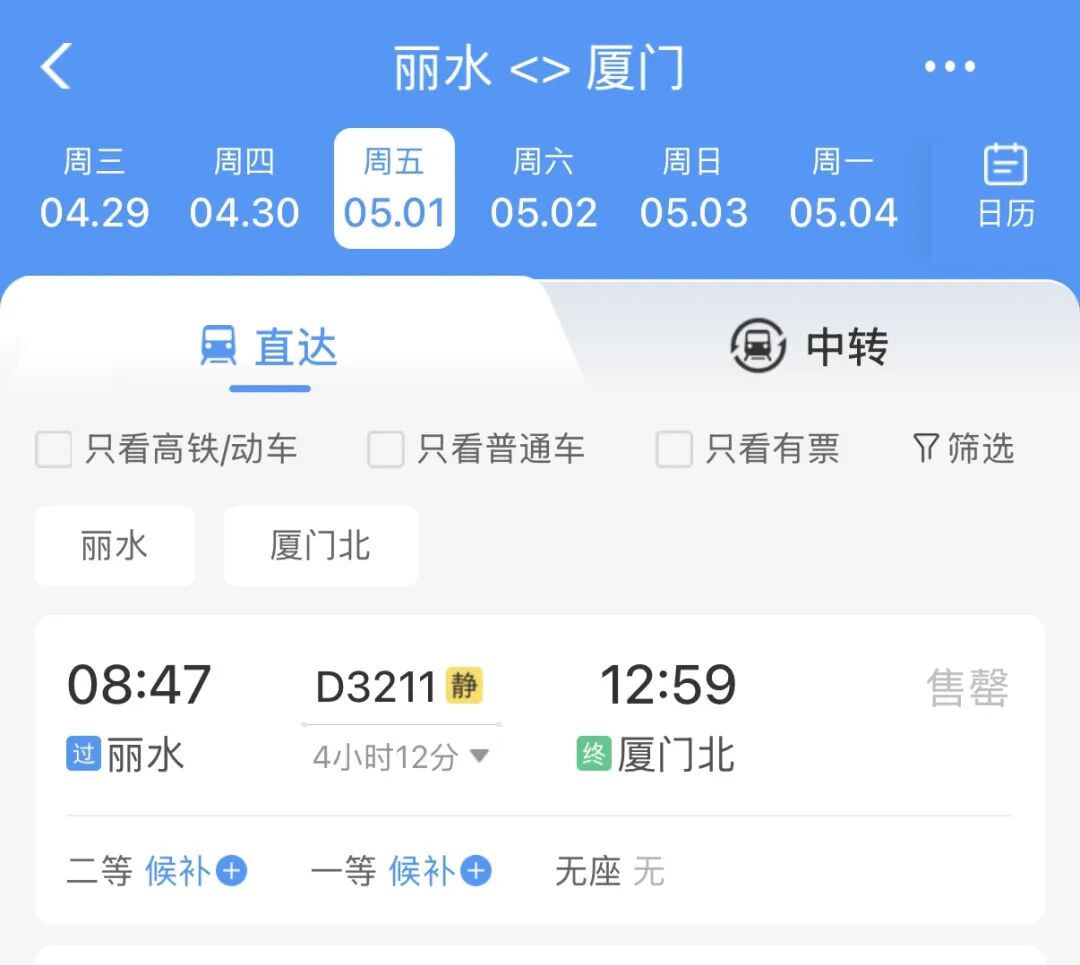
Task: Choose Saturday 05.02 date
Action: pyautogui.click(x=544, y=189)
